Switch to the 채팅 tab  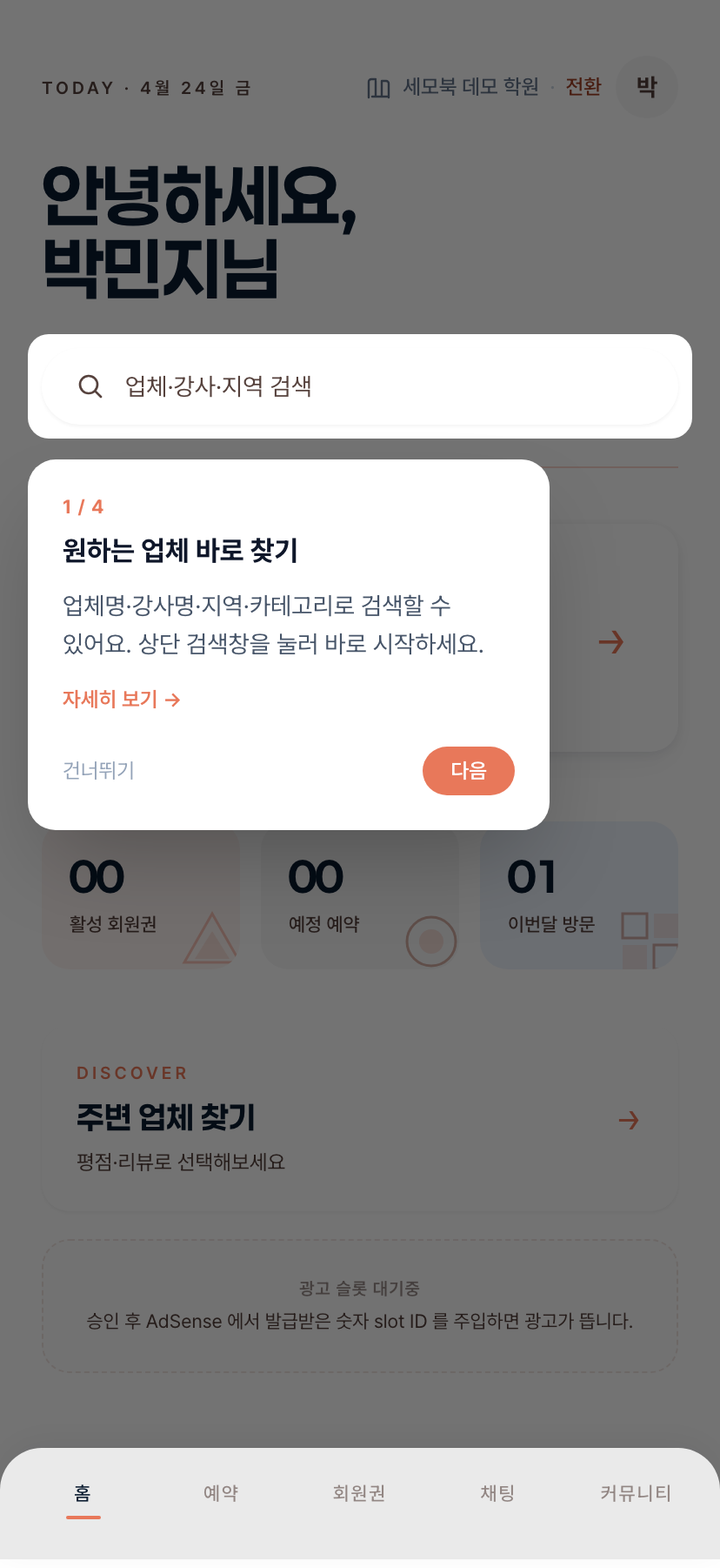click(x=497, y=1493)
